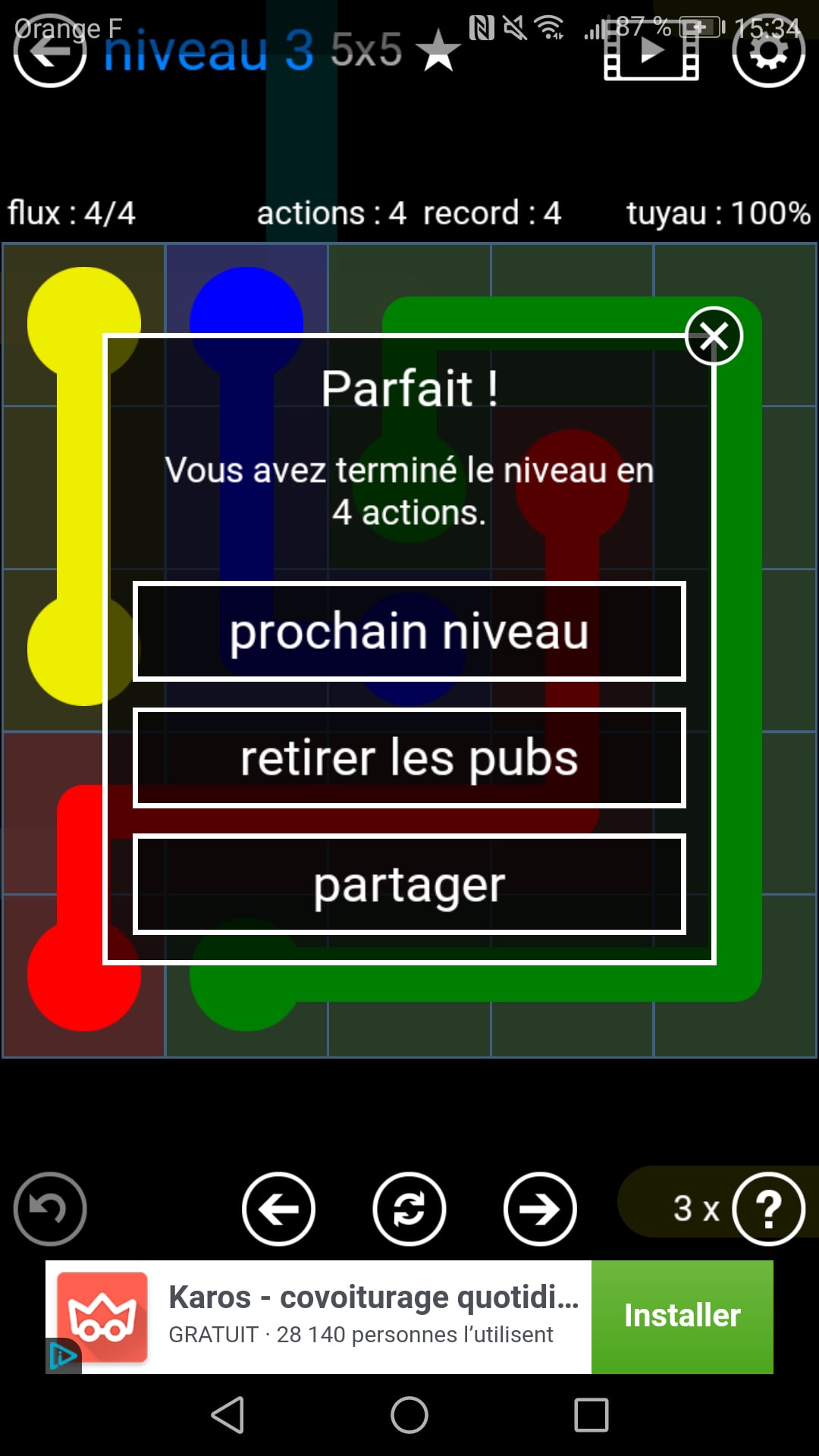819x1456 pixels.
Task: Select retirer les pubs
Action: [x=409, y=758]
